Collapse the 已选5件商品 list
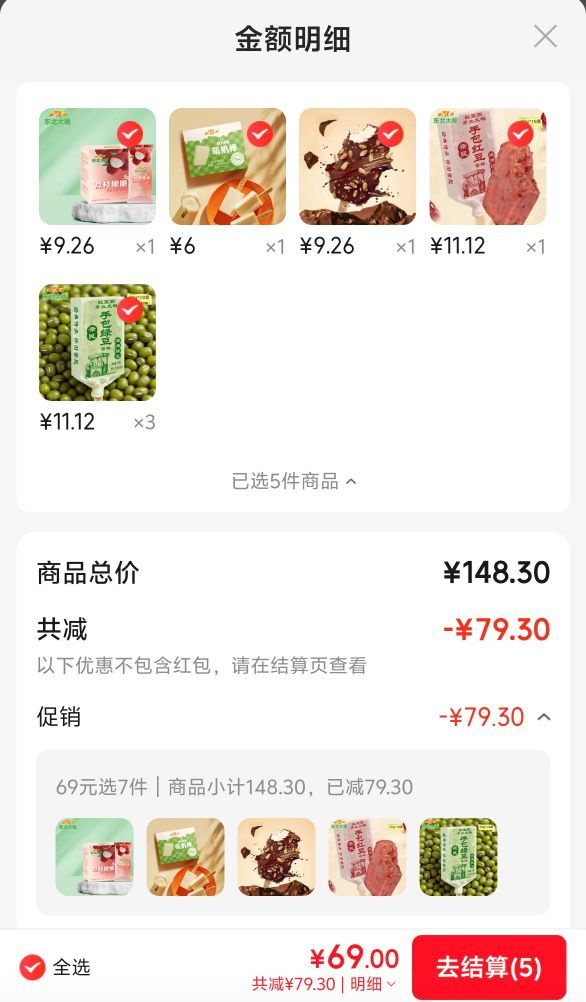This screenshot has width=586, height=1002. tap(294, 481)
